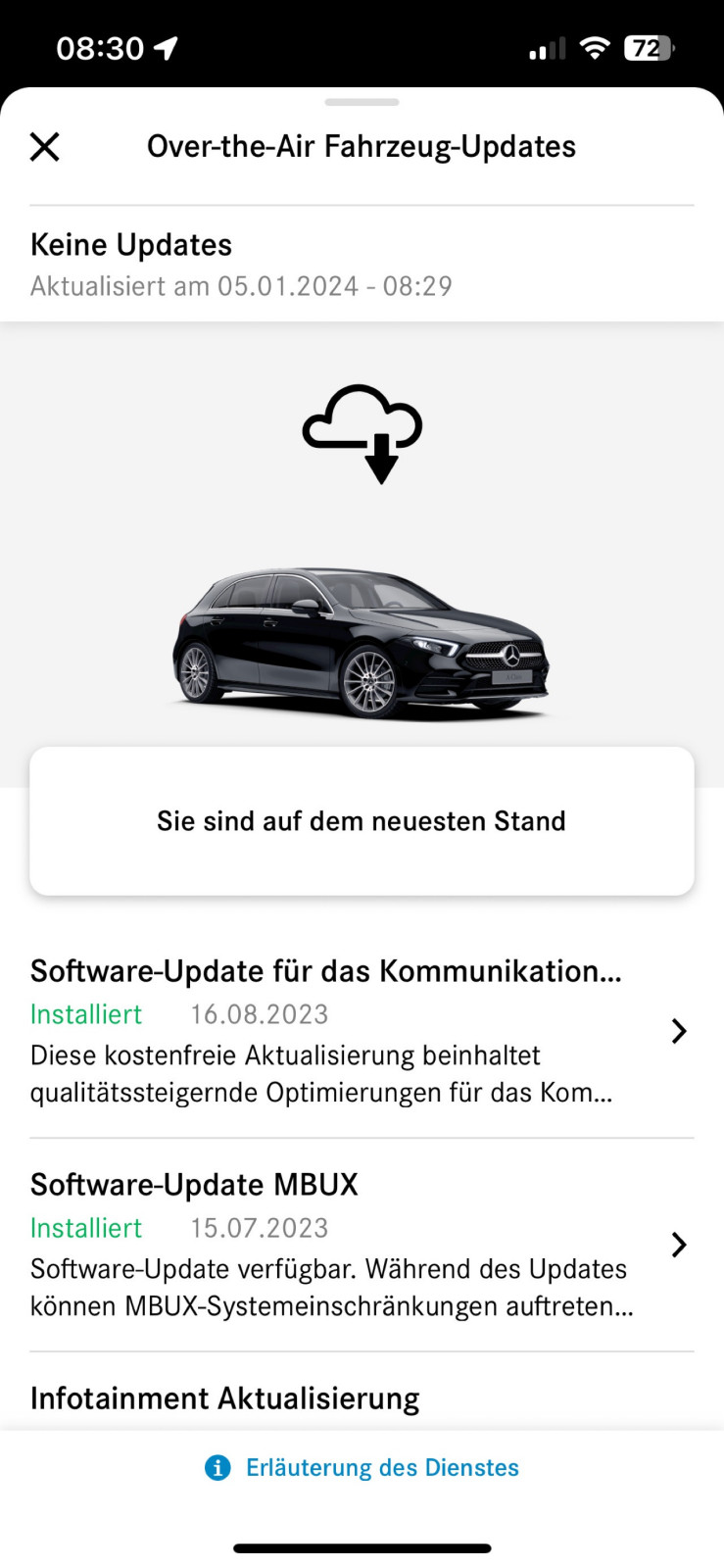Close the Over-the-Air Fahrzeug-Updates sheet
The width and height of the screenshot is (724, 1568).
[44, 146]
